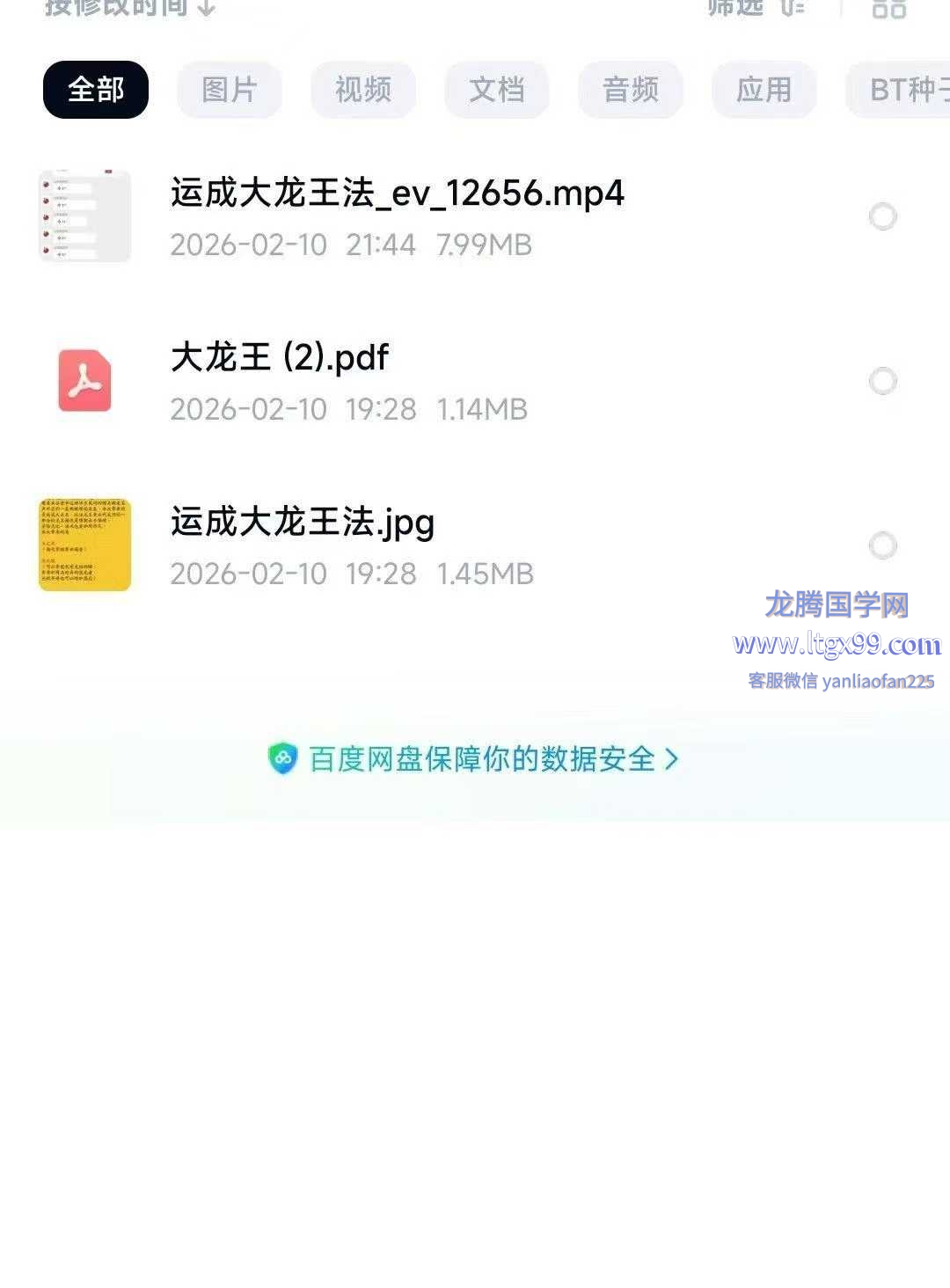The image size is (950, 1288).
Task: Select the 全部 category chip
Action: tap(96, 90)
